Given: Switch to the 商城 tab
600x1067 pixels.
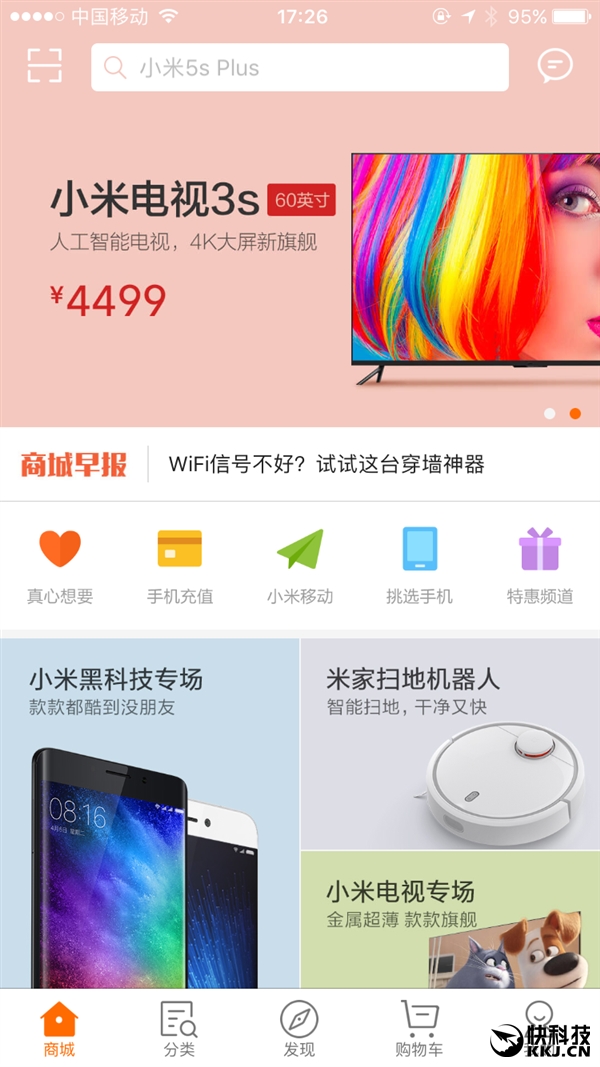Looking at the screenshot, I should click(x=59, y=1028).
